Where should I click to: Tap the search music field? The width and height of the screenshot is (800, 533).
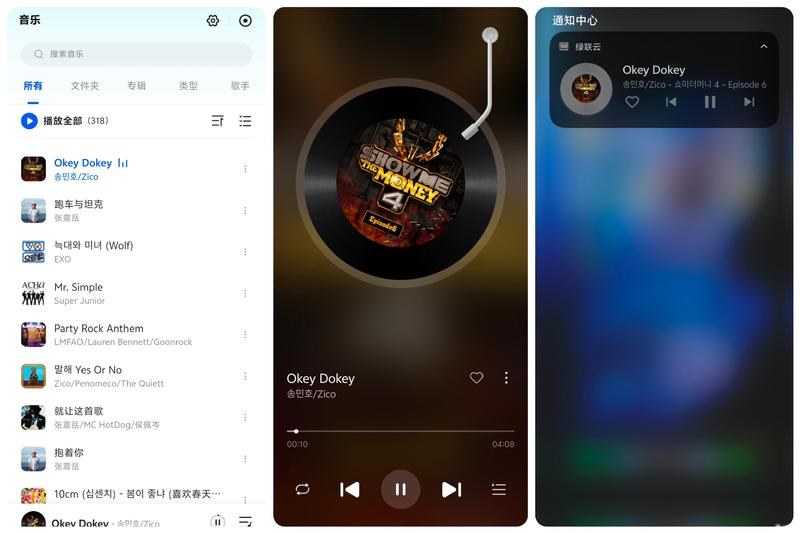point(136,54)
